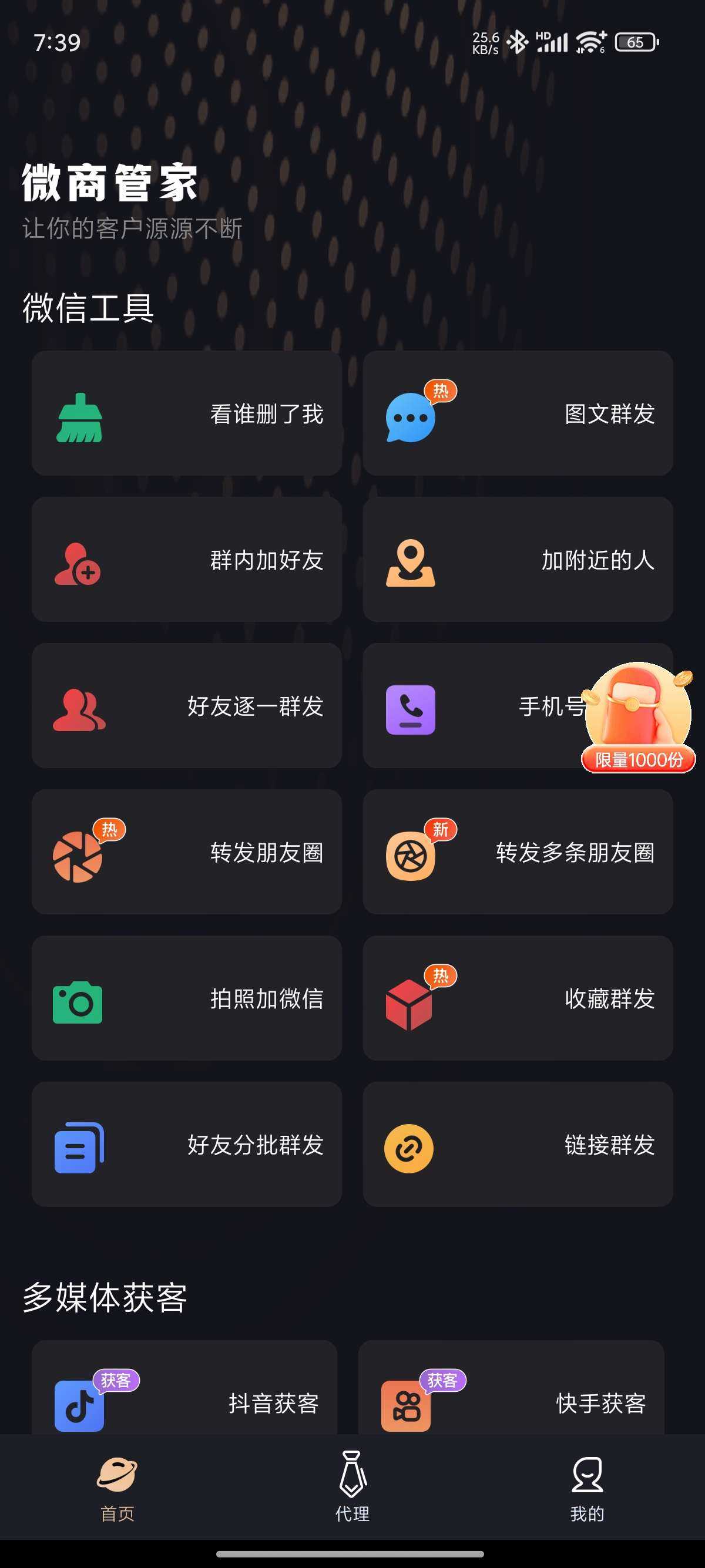Viewport: 705px width, 1568px height.
Task: Open 转发多条朋友圈 tool
Action: (518, 852)
